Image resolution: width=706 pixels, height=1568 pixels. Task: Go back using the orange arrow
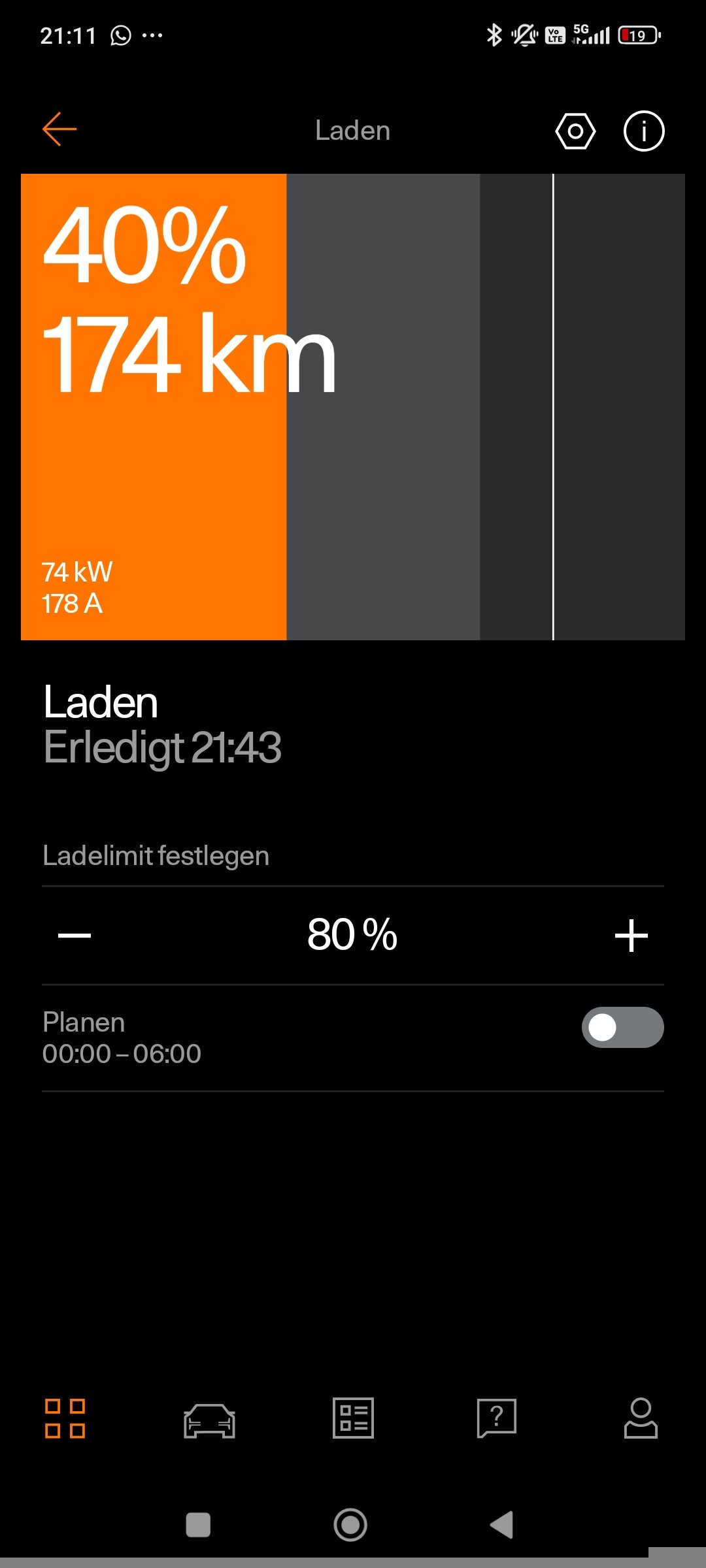point(59,129)
